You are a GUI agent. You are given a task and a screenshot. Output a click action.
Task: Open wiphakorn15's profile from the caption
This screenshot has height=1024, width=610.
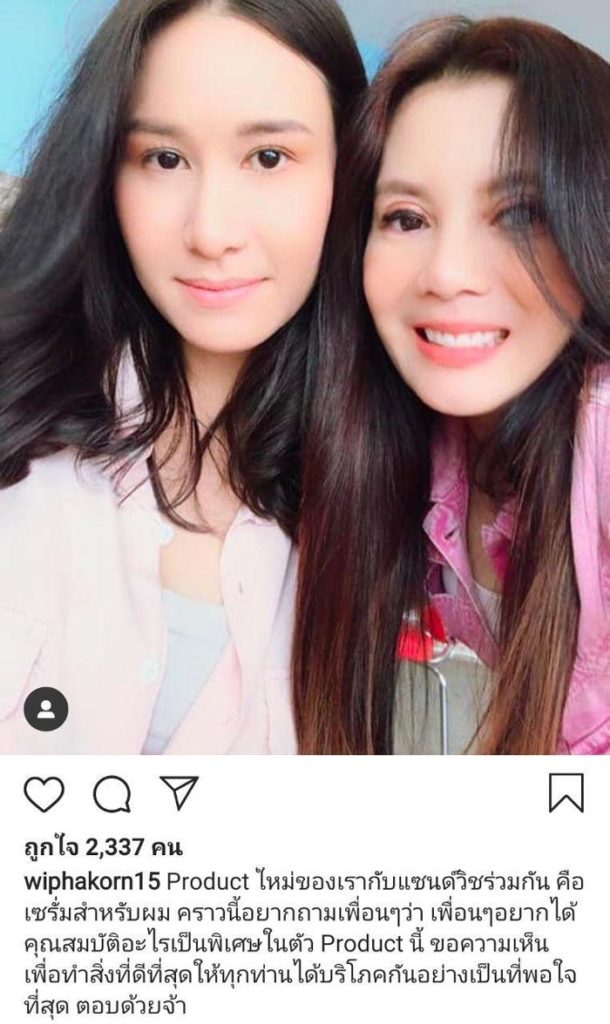90,883
